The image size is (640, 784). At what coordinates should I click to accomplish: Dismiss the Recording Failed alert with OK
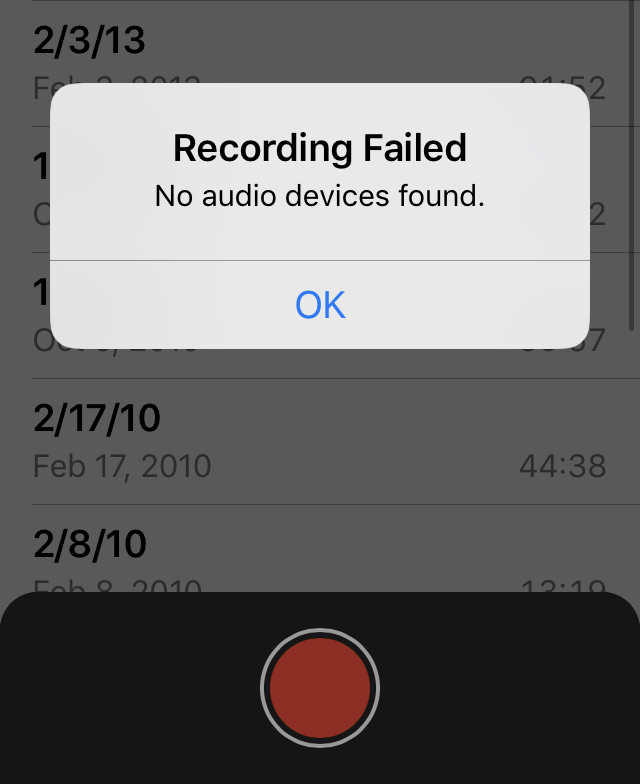320,304
